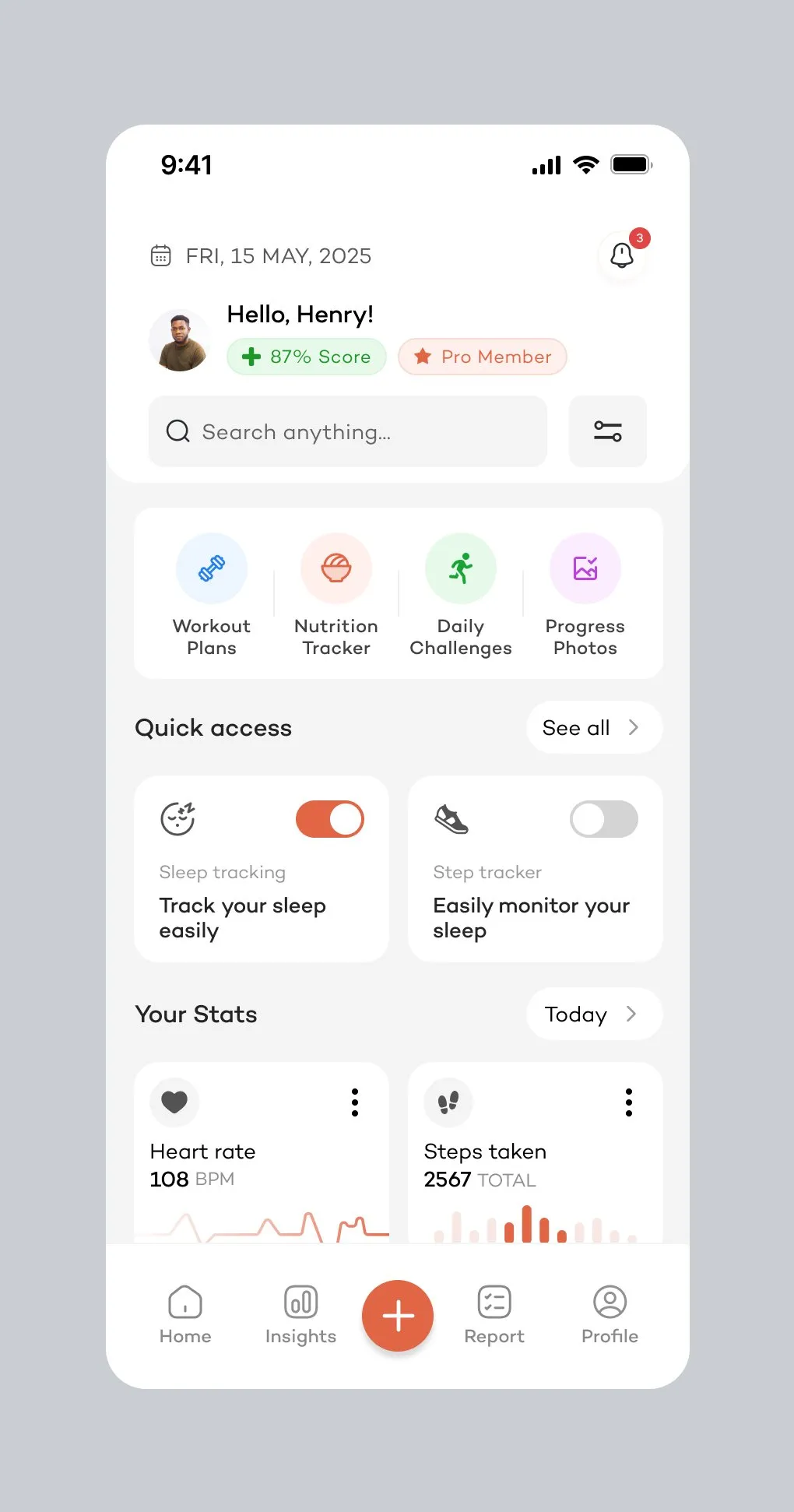Turn off Sleep tracking switch
The height and width of the screenshot is (1512, 794).
coord(330,819)
